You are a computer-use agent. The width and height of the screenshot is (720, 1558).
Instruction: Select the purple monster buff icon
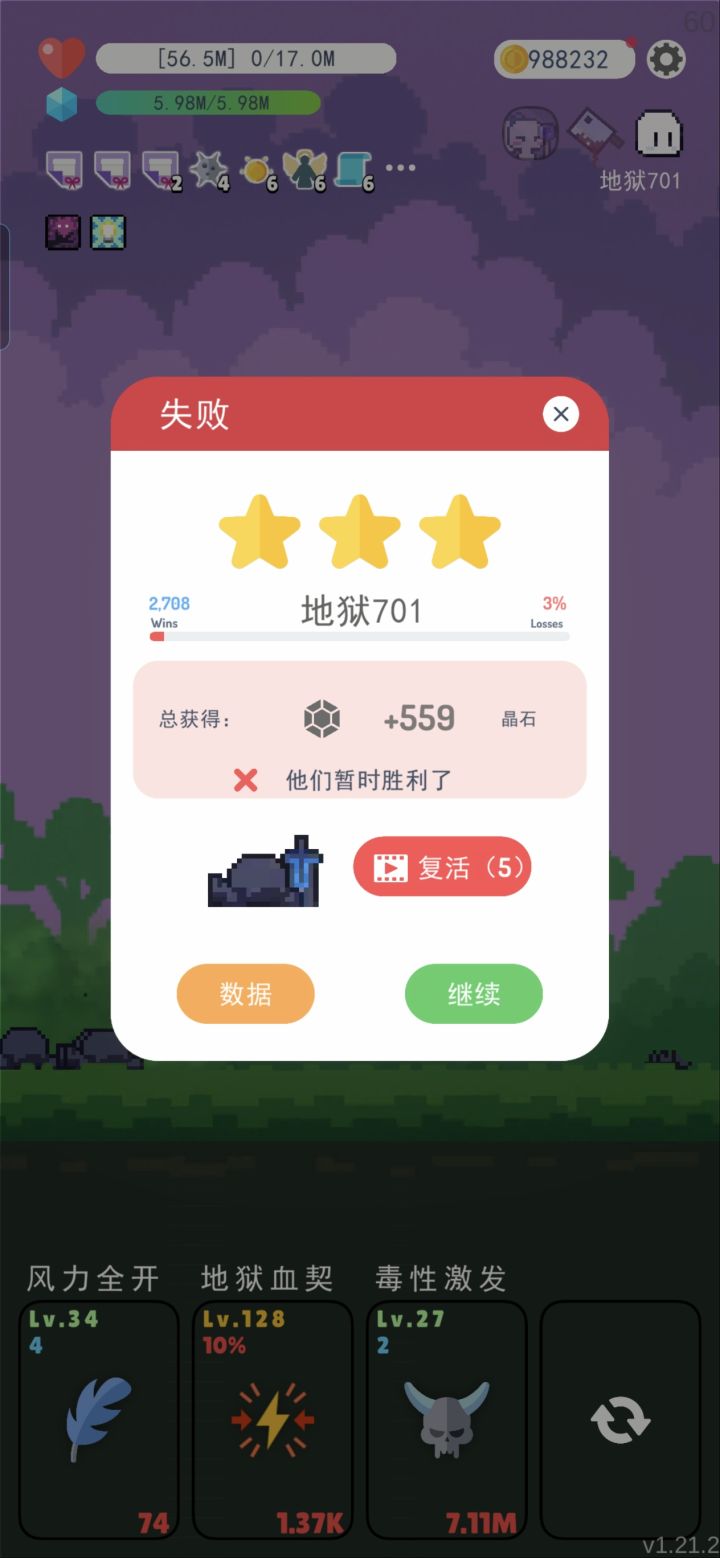click(x=62, y=231)
